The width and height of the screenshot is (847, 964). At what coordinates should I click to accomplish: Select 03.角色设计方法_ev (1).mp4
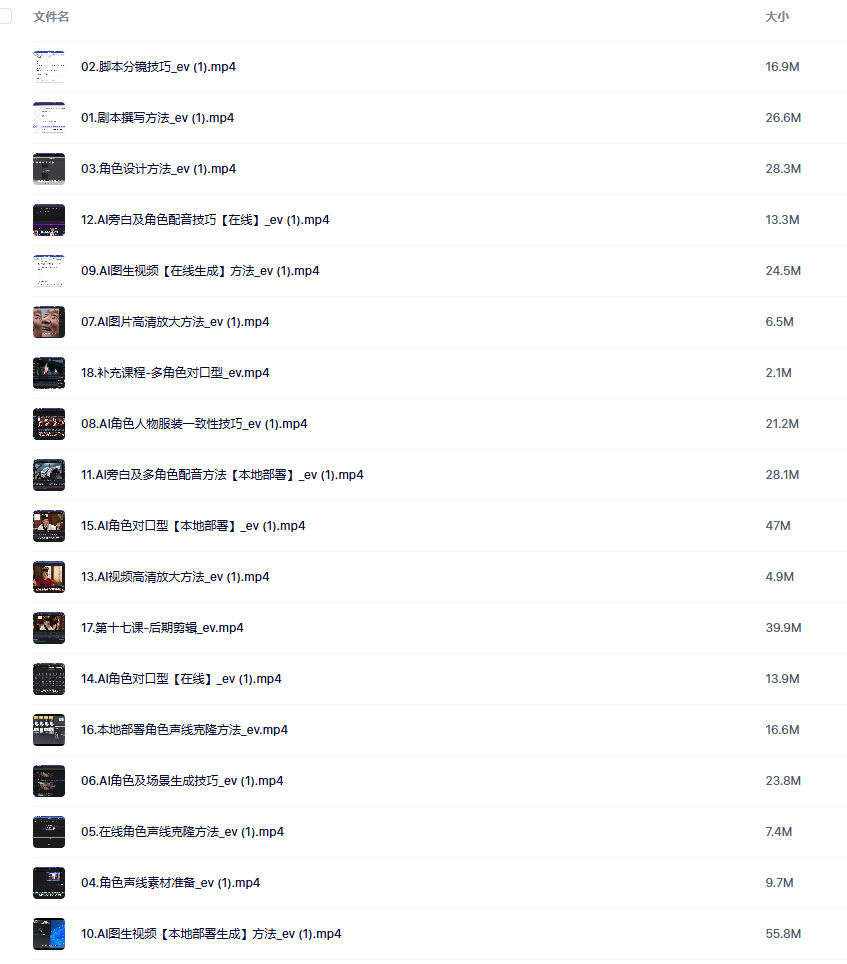(x=158, y=169)
